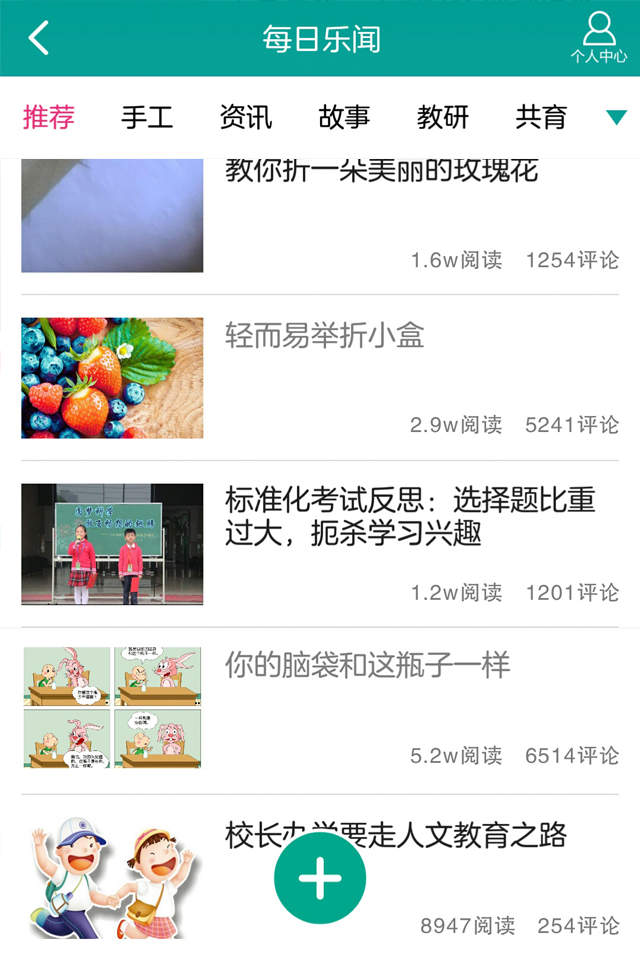Show the 共育 tab
Screen dimensions: 640x960
click(541, 117)
